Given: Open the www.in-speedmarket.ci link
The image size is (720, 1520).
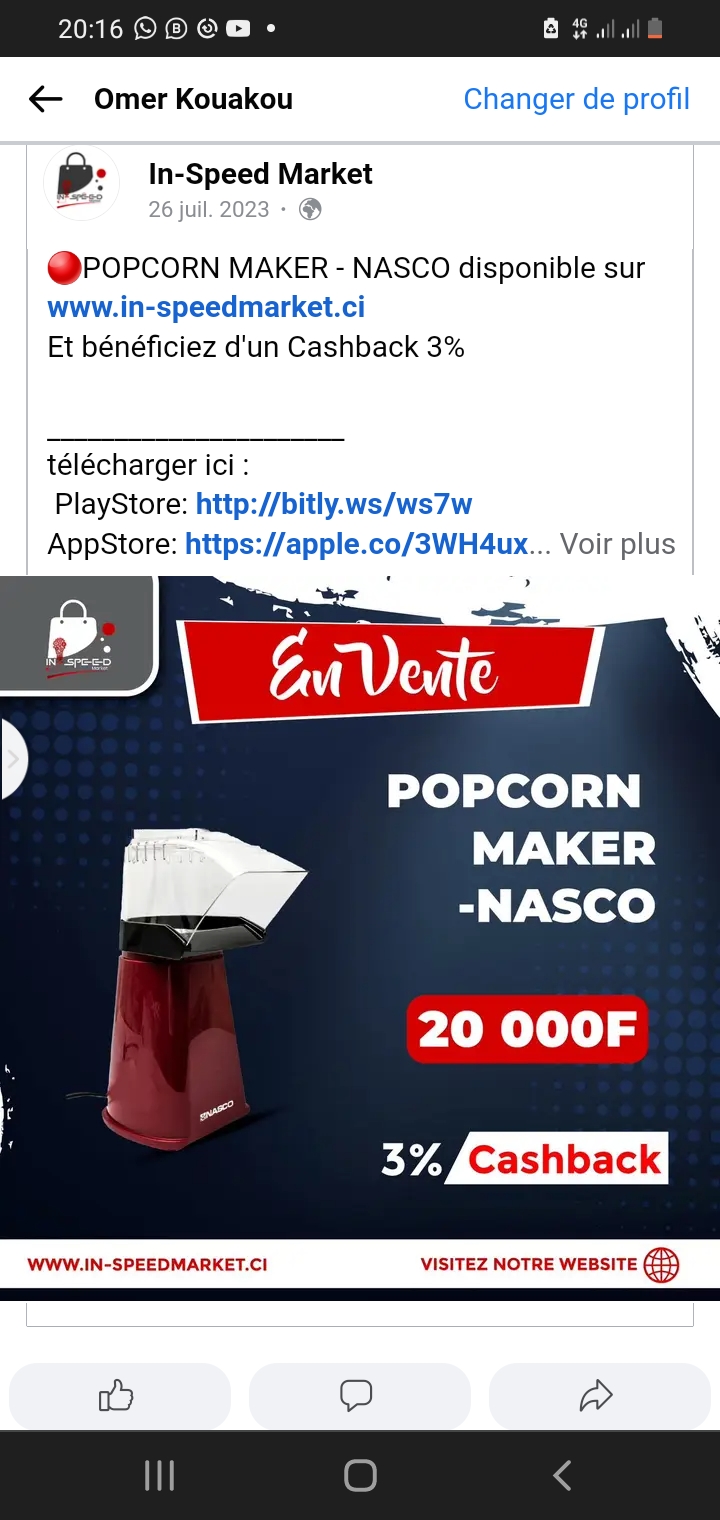Looking at the screenshot, I should pos(206,307).
